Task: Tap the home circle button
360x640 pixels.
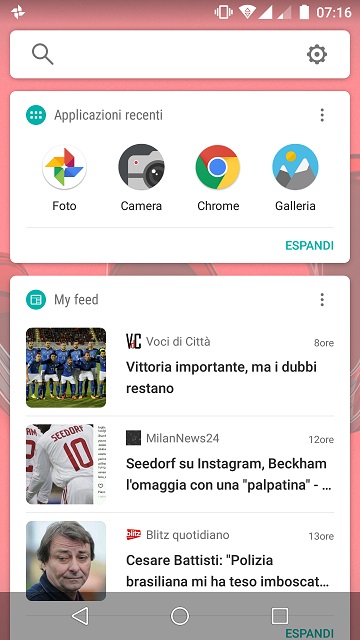Action: coord(180,616)
